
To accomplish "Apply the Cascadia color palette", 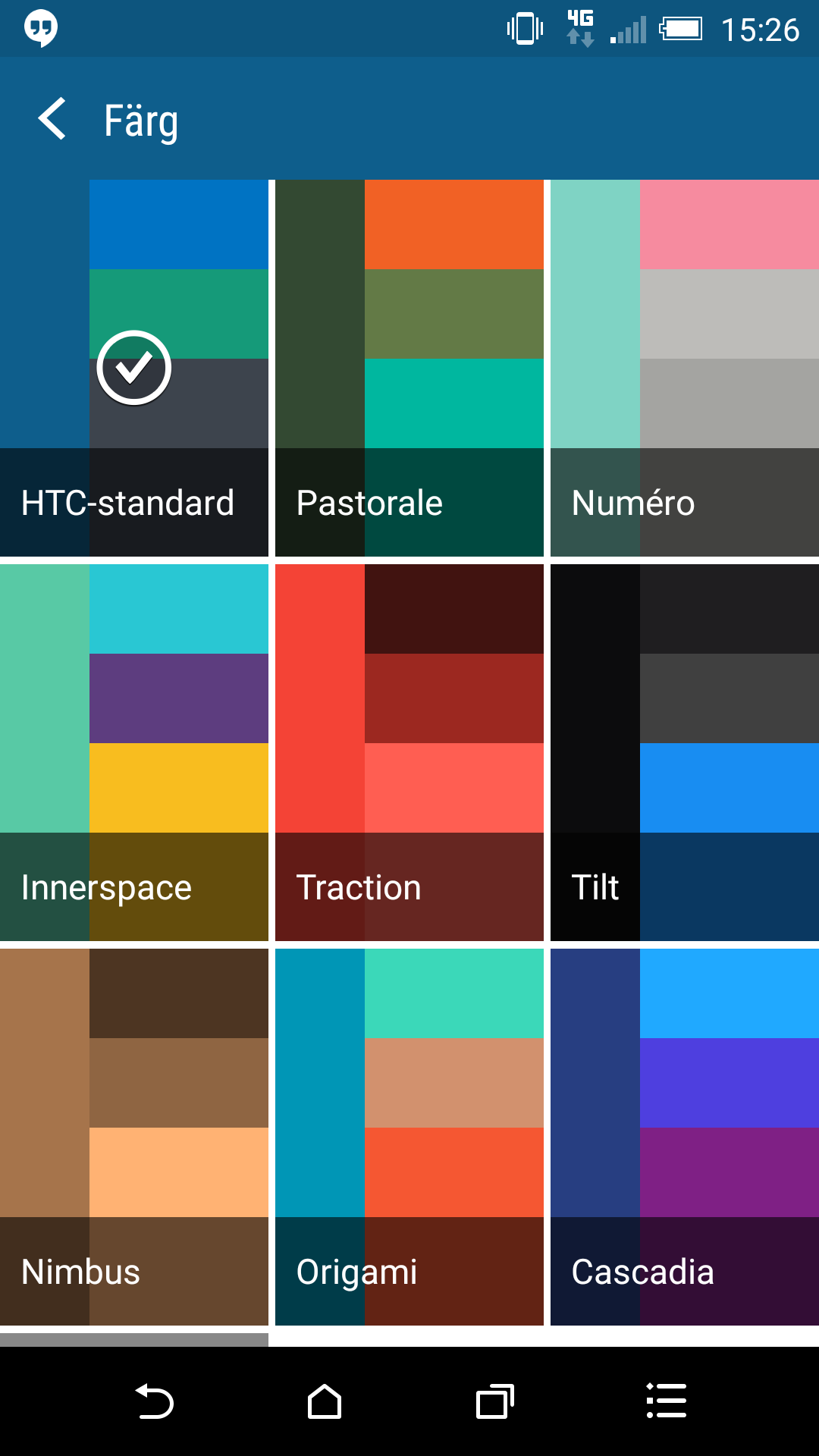I will click(x=685, y=1137).
